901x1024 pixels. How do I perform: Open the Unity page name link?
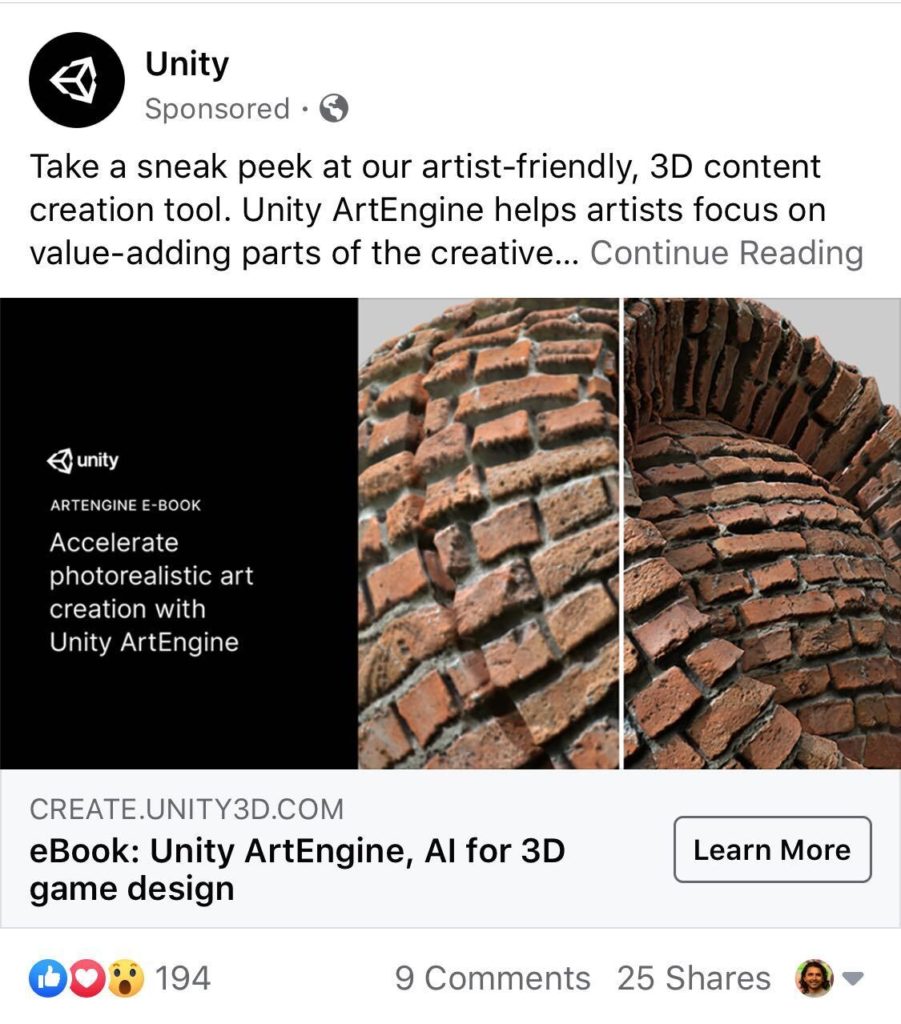point(187,65)
